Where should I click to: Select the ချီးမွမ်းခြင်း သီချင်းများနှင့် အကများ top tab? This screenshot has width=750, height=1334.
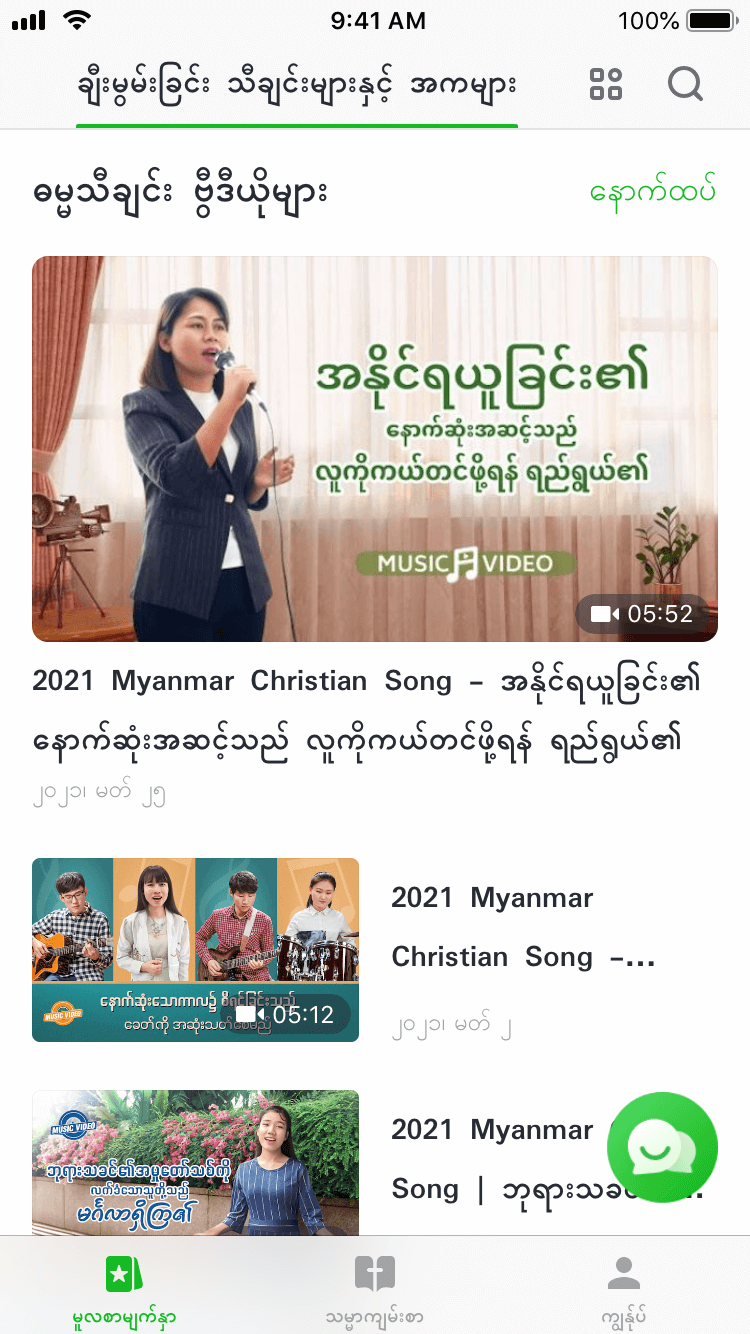tap(297, 84)
